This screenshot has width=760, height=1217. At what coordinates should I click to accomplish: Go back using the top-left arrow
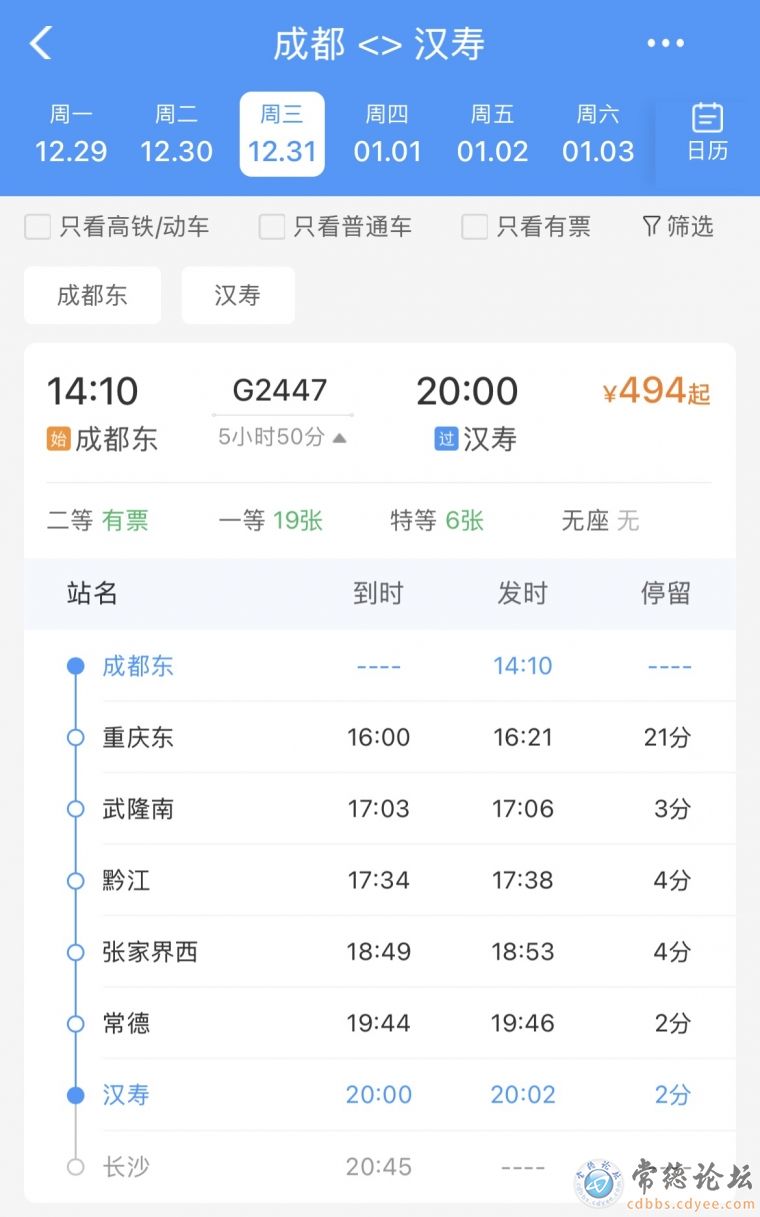(40, 44)
